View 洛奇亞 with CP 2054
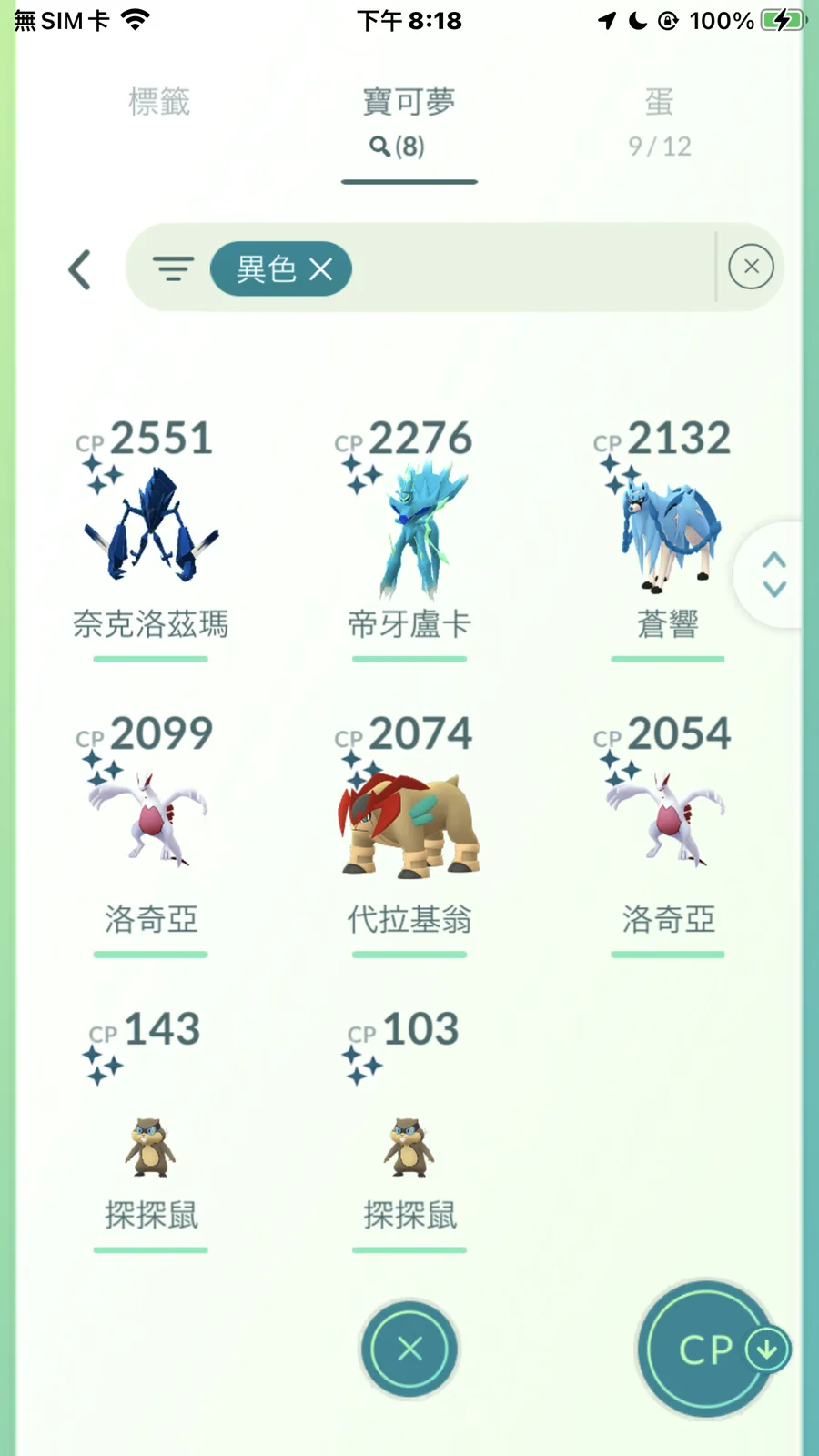This screenshot has height=1456, width=819. point(668,821)
